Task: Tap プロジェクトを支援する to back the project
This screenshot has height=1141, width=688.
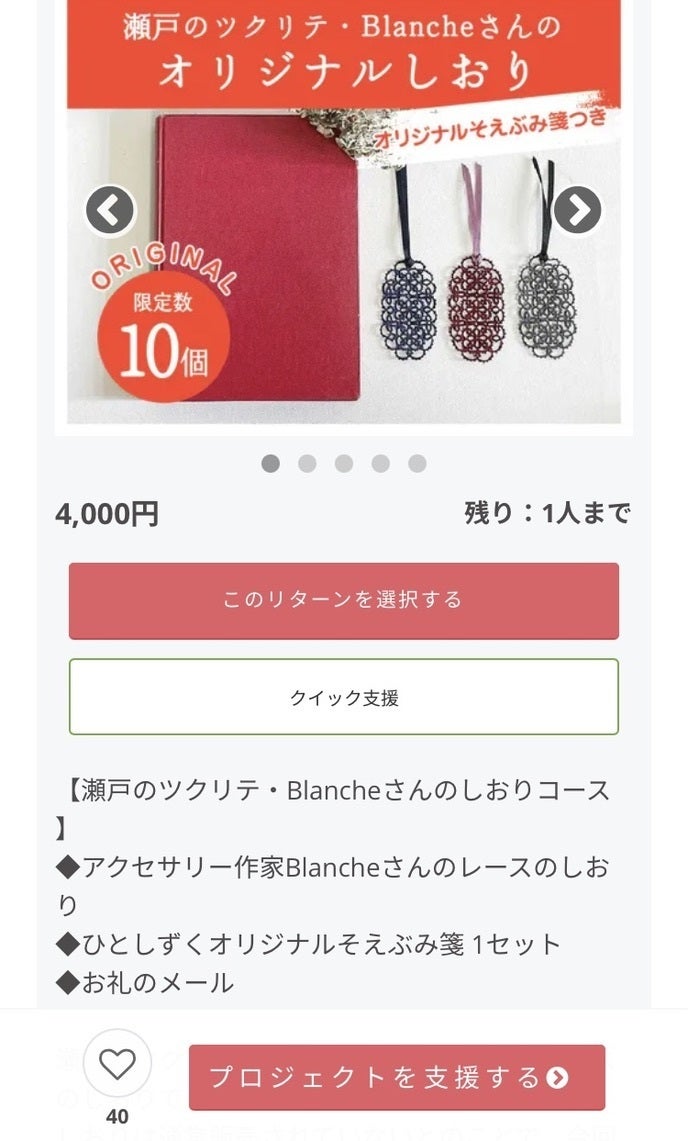Action: (x=397, y=1077)
